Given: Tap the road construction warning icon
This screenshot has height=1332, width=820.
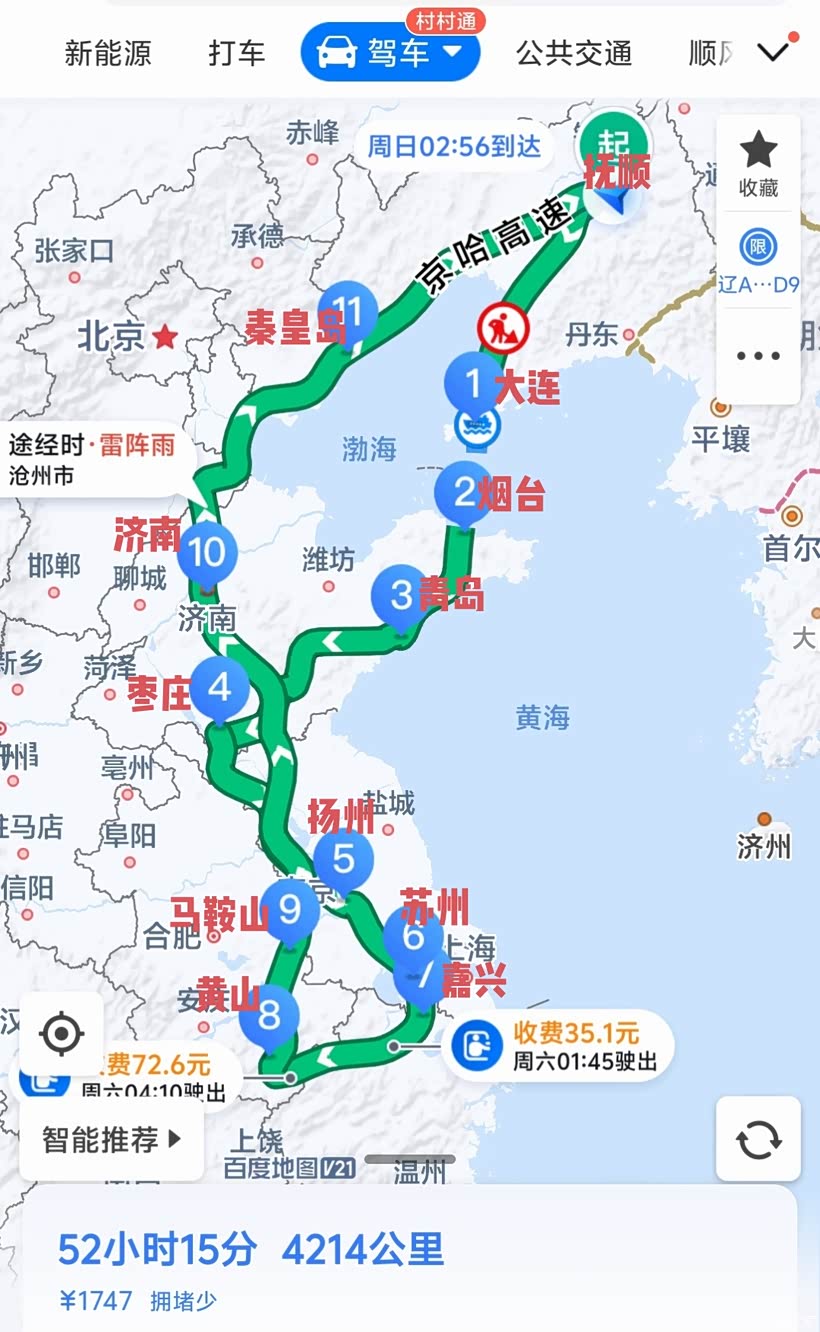Looking at the screenshot, I should [x=498, y=327].
